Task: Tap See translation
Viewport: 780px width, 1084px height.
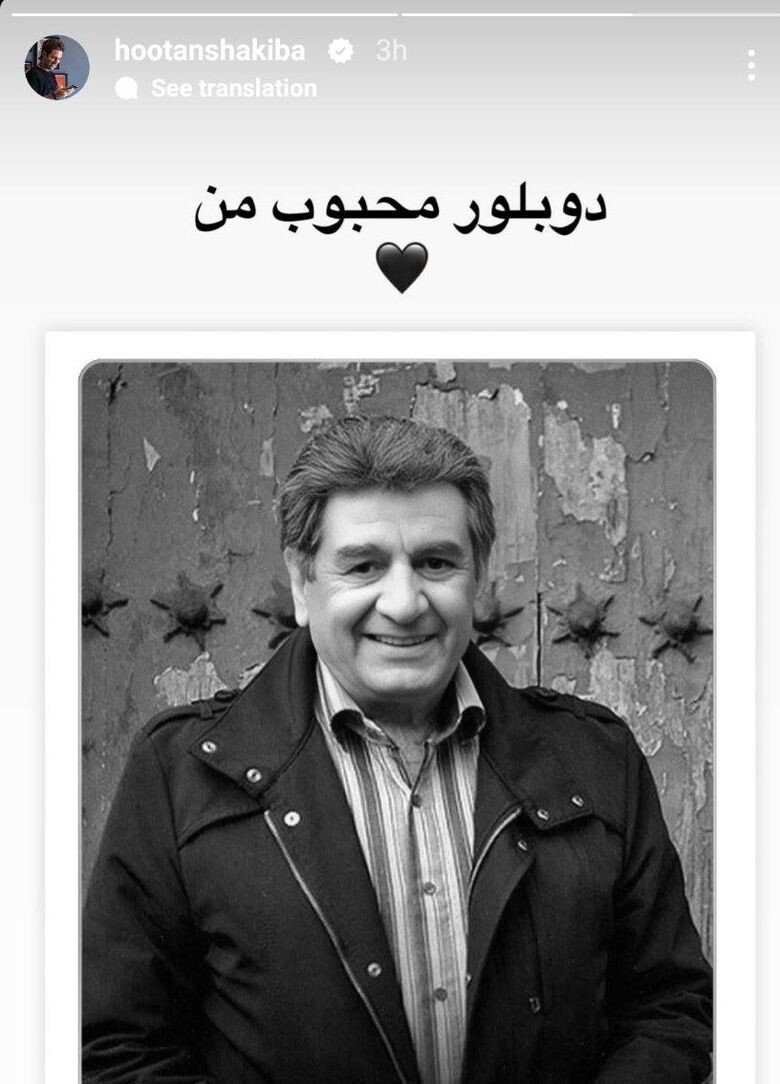Action: (x=233, y=88)
